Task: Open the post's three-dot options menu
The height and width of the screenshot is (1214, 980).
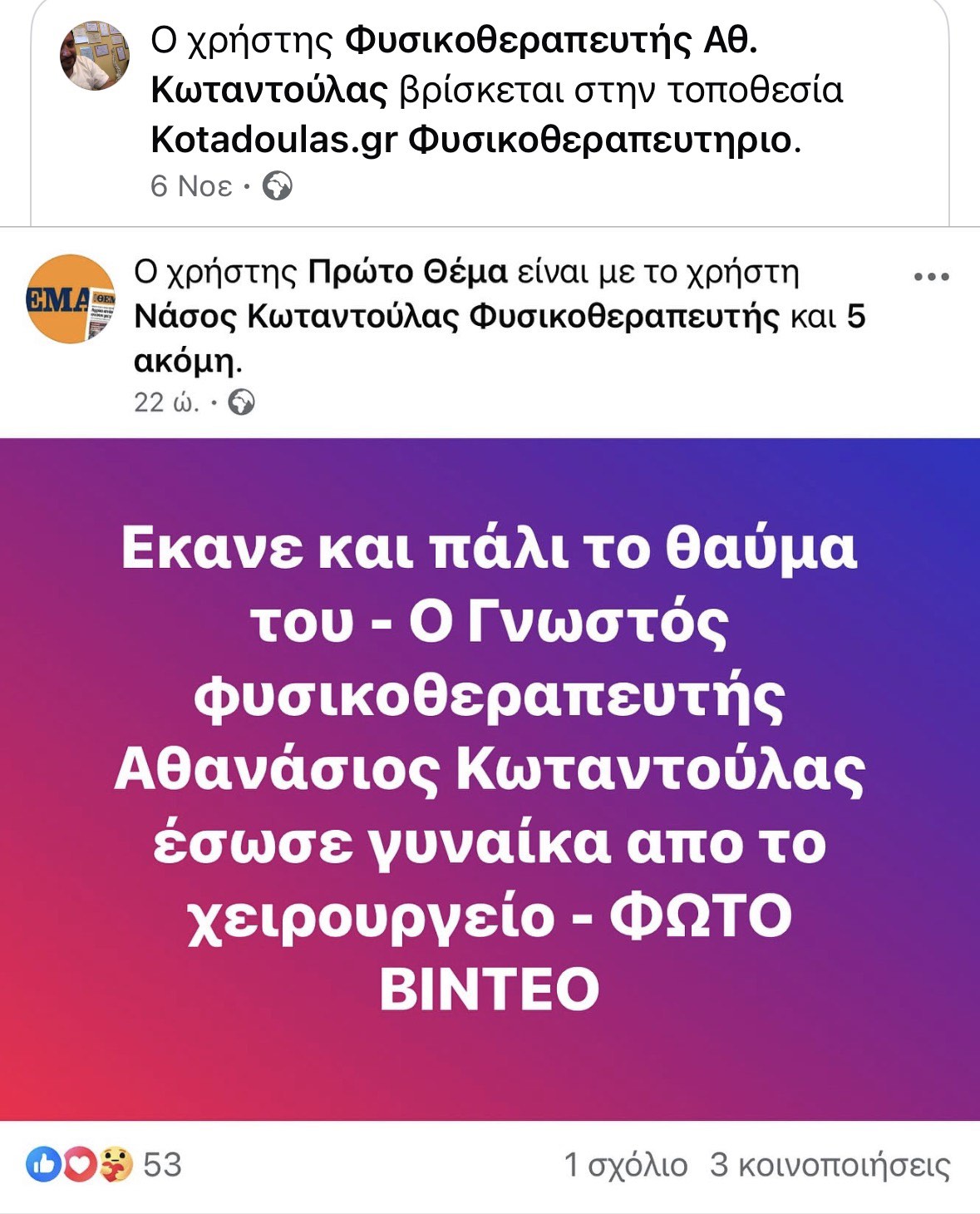Action: (x=931, y=277)
